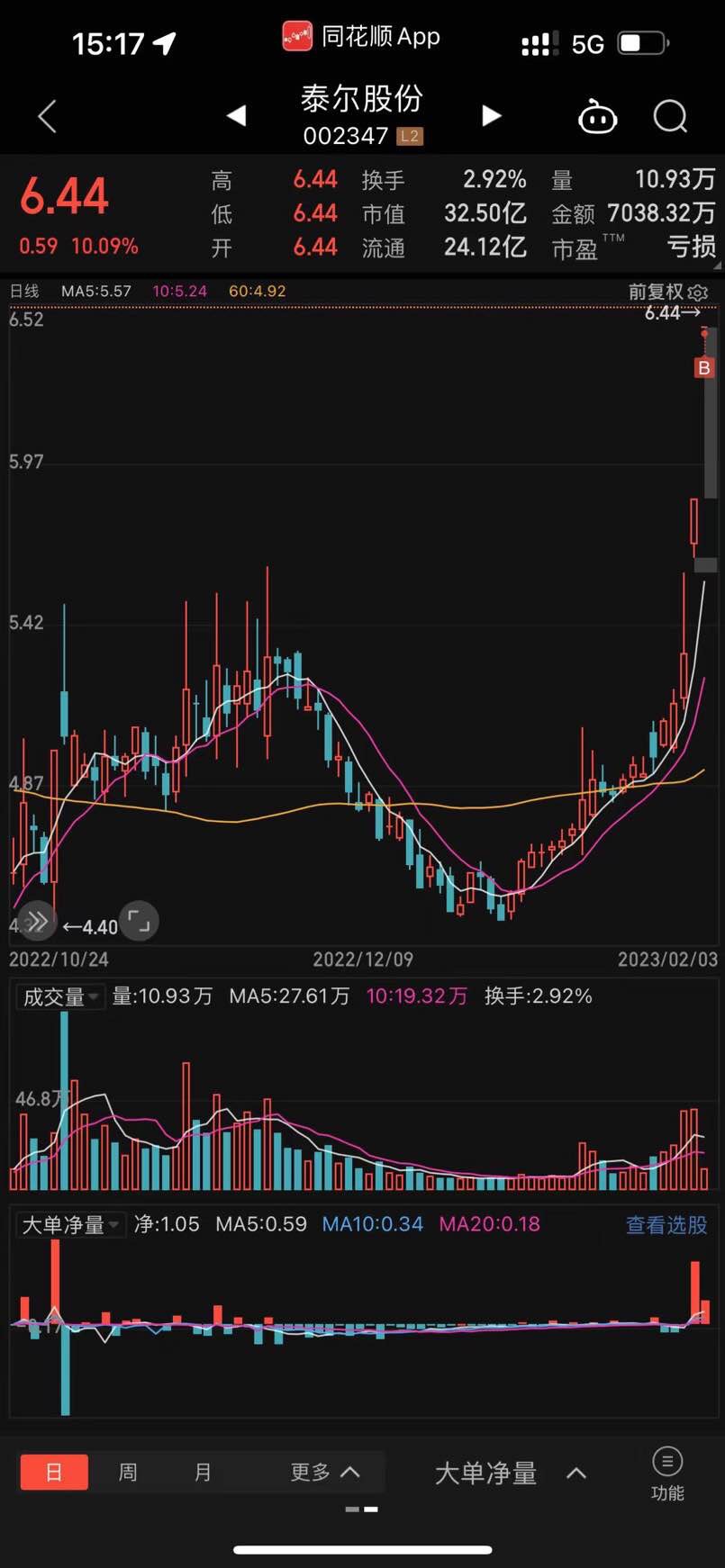Expand 更多 chart period options

tap(324, 1473)
